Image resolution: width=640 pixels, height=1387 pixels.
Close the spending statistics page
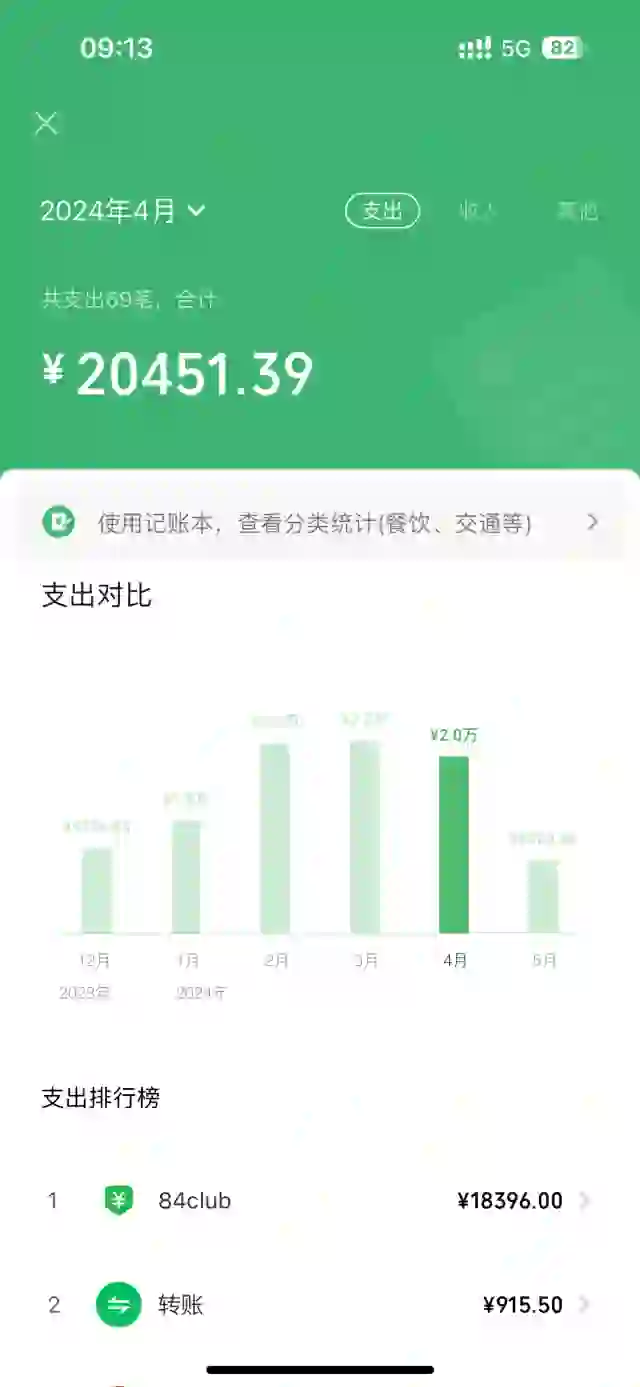[x=46, y=124]
